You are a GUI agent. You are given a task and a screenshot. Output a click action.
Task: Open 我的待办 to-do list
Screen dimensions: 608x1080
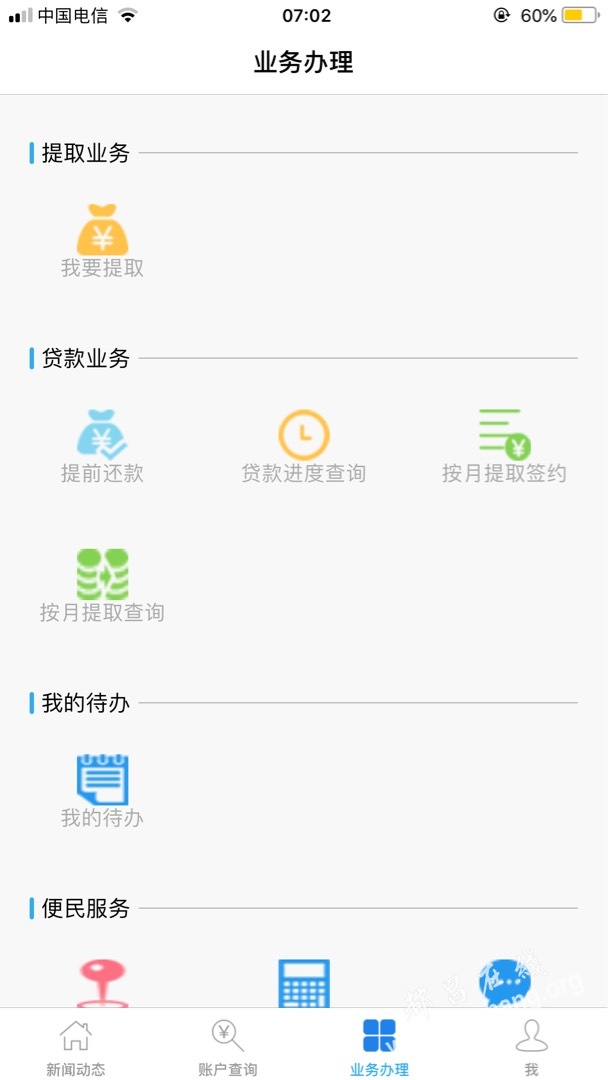[x=102, y=791]
